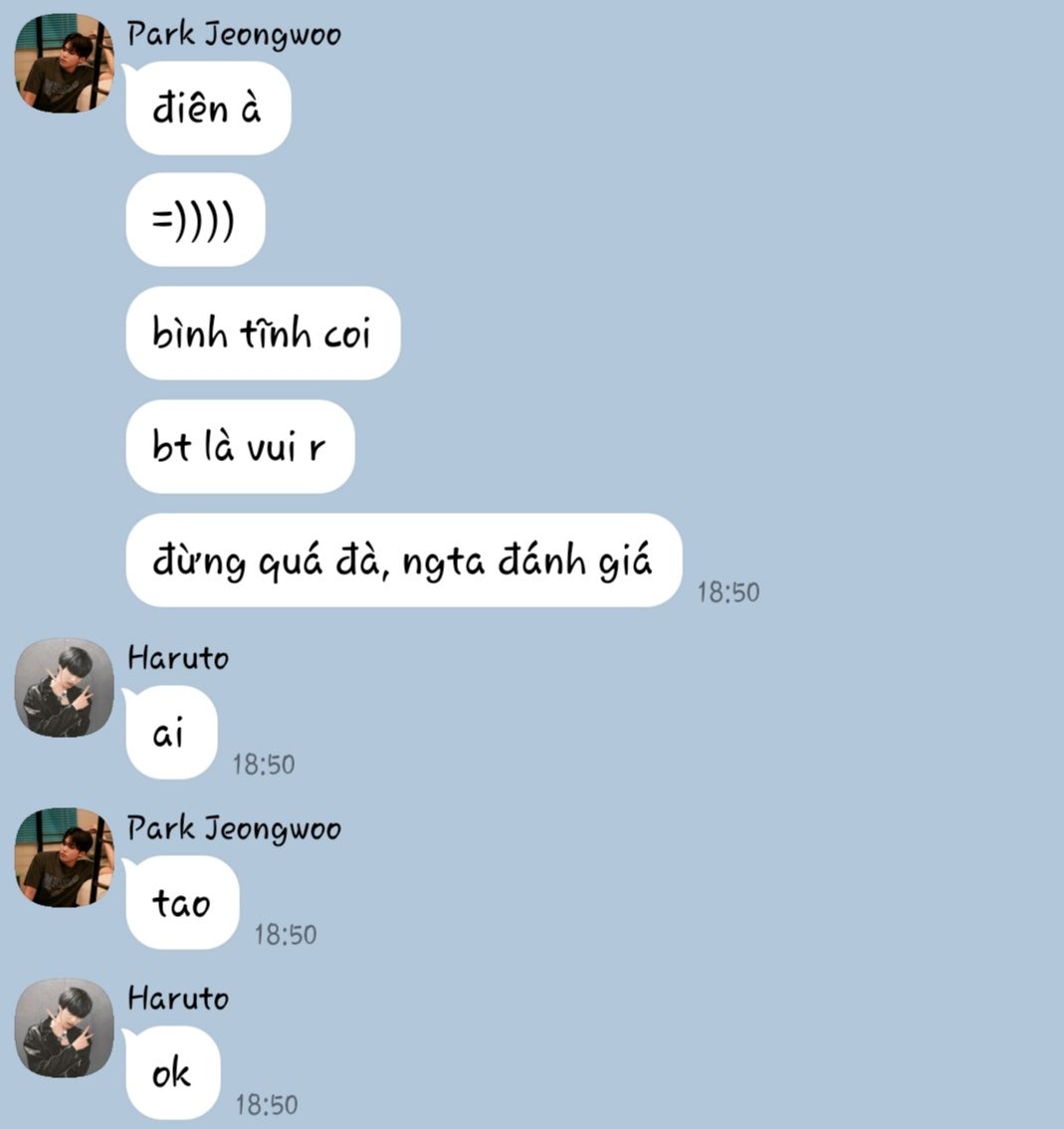Image resolution: width=1064 pixels, height=1129 pixels.
Task: Open Haruto's avatar beside the 'ok' message
Action: click(x=64, y=1027)
